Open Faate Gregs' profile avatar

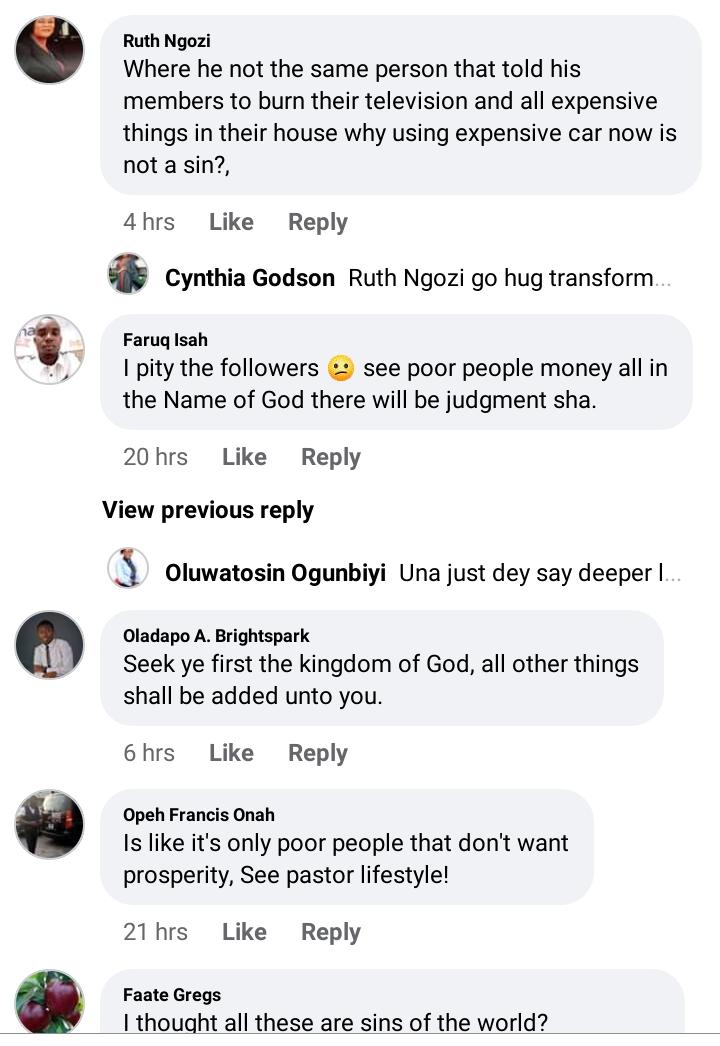pos(49,1003)
